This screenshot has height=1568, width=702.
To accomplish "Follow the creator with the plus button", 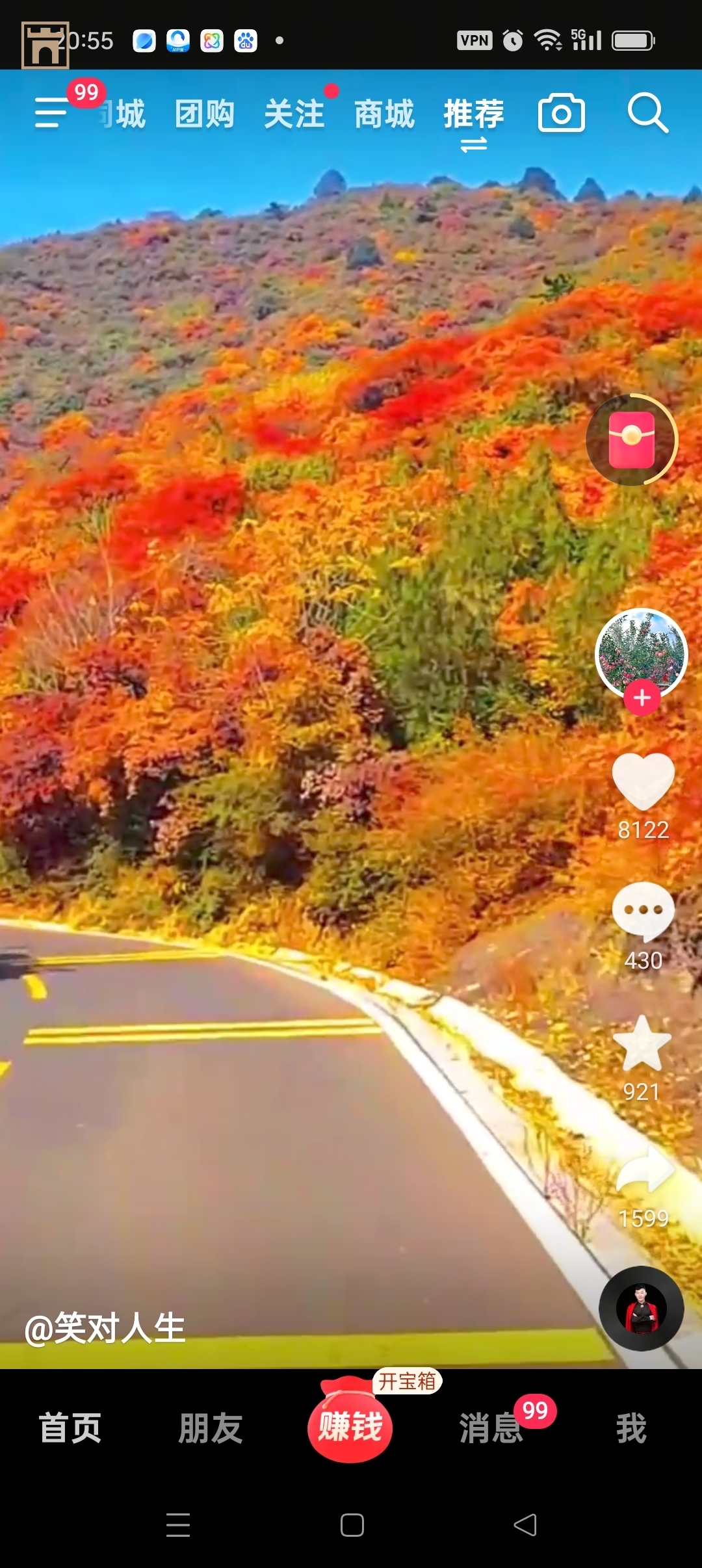I will click(x=642, y=698).
